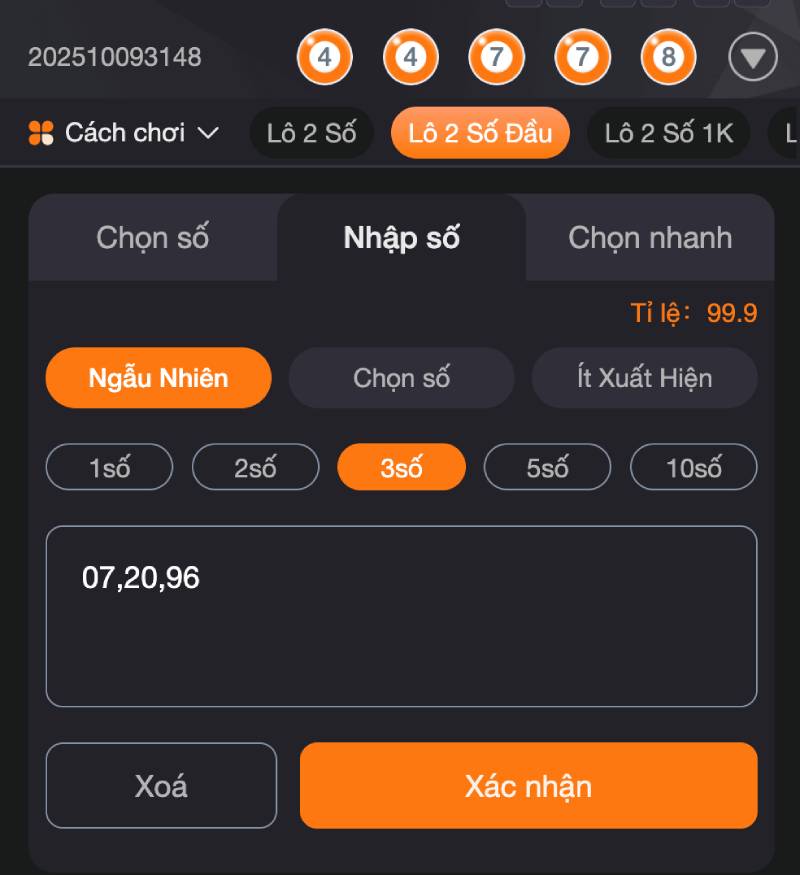Expand the draw results dropdown arrow
Image resolution: width=800 pixels, height=875 pixels.
tap(753, 58)
